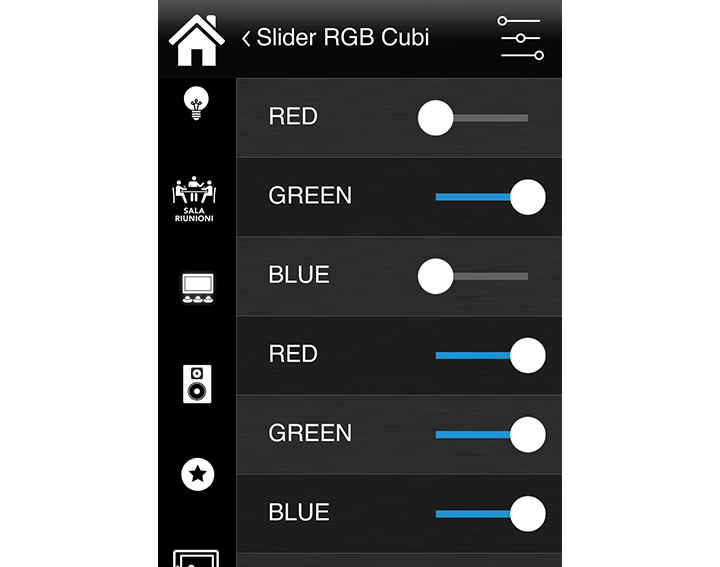The width and height of the screenshot is (720, 567).
Task: Tap the RED slider set at minimum
Action: [436, 118]
